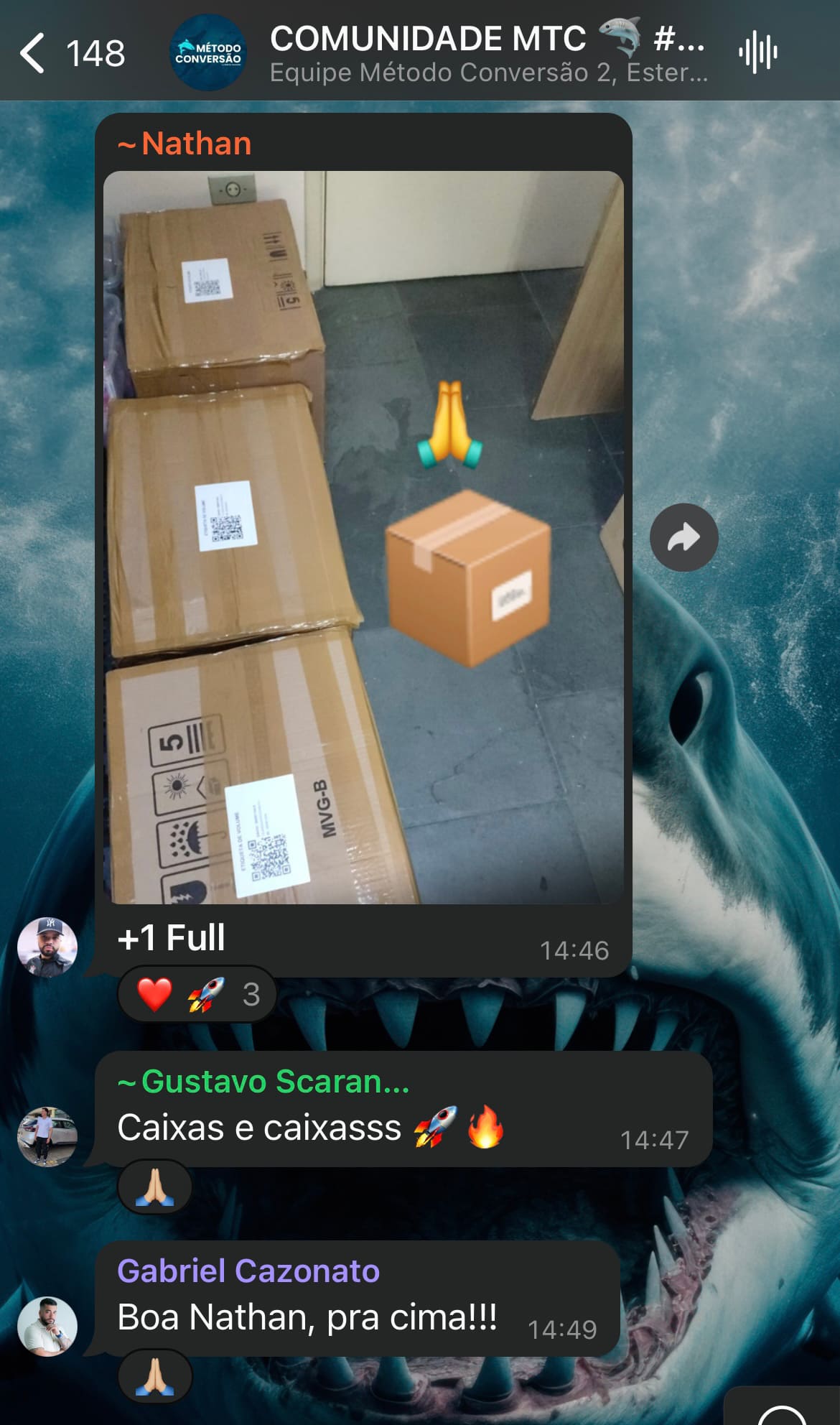View Nathan's profile avatar
Viewport: 840px width, 1425px height.
(47, 947)
